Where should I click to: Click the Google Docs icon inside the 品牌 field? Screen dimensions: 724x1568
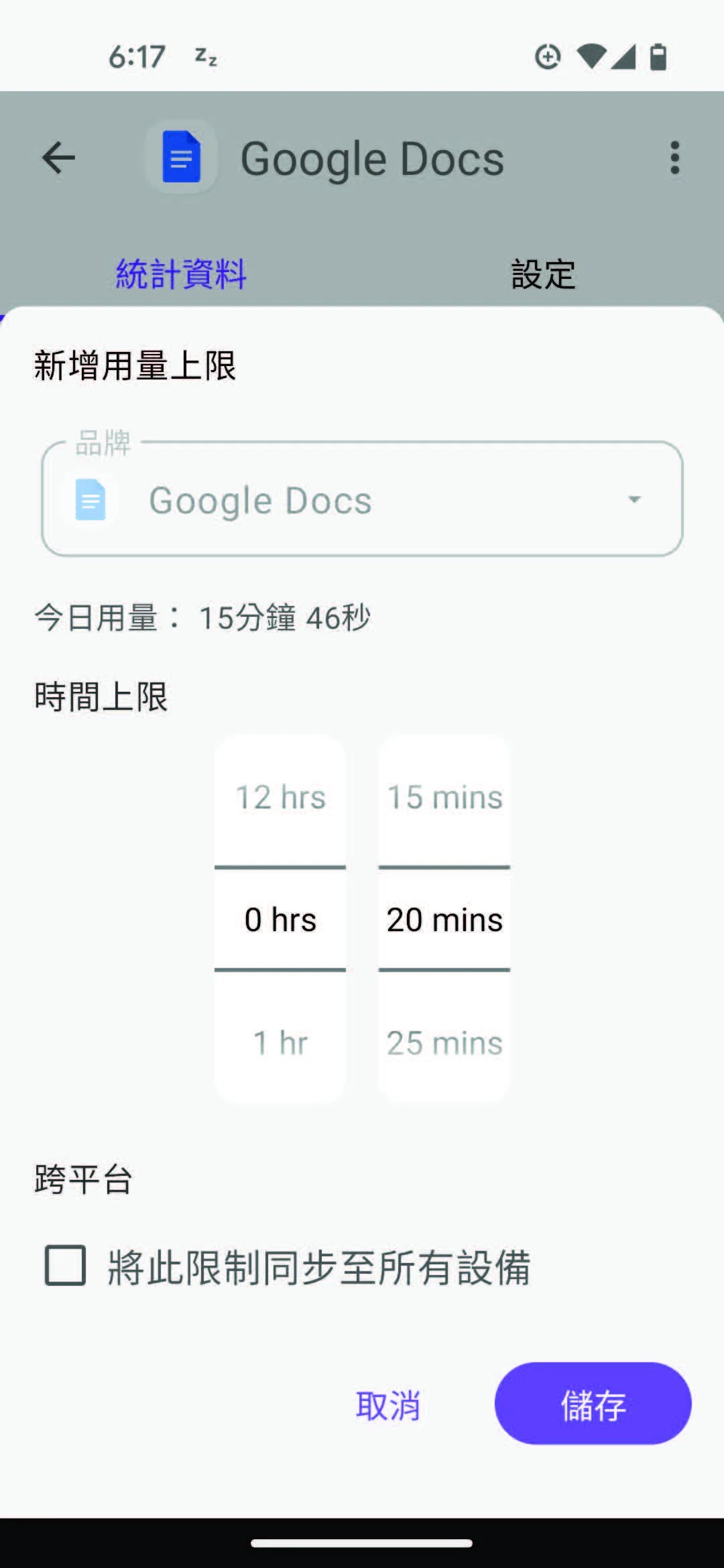(x=90, y=499)
